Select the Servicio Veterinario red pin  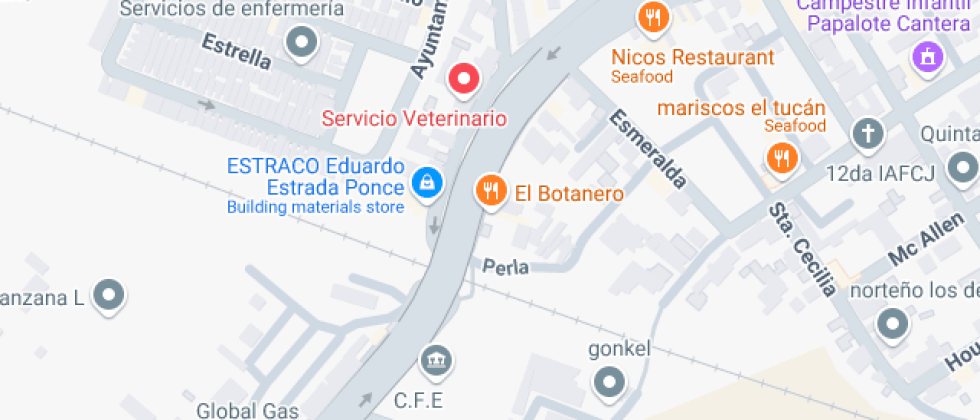pyautogui.click(x=464, y=78)
